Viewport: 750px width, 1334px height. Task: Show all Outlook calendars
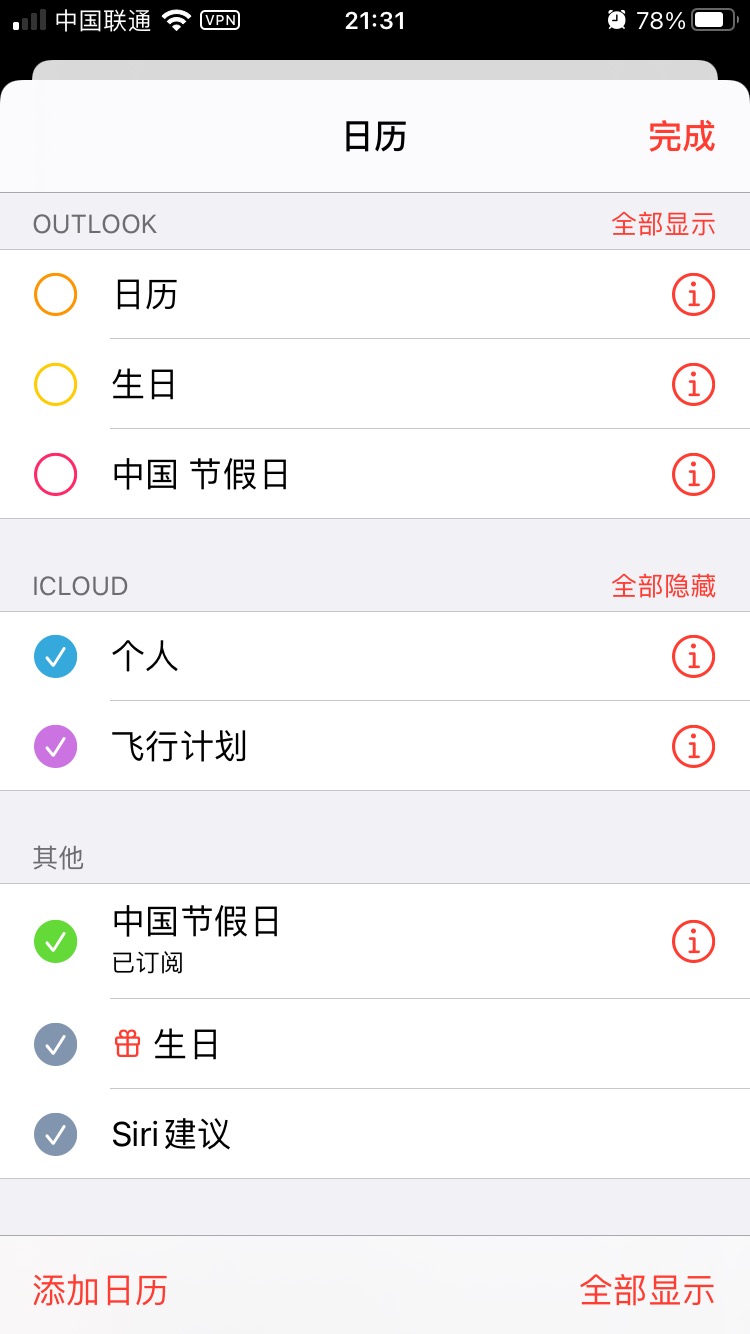(664, 224)
